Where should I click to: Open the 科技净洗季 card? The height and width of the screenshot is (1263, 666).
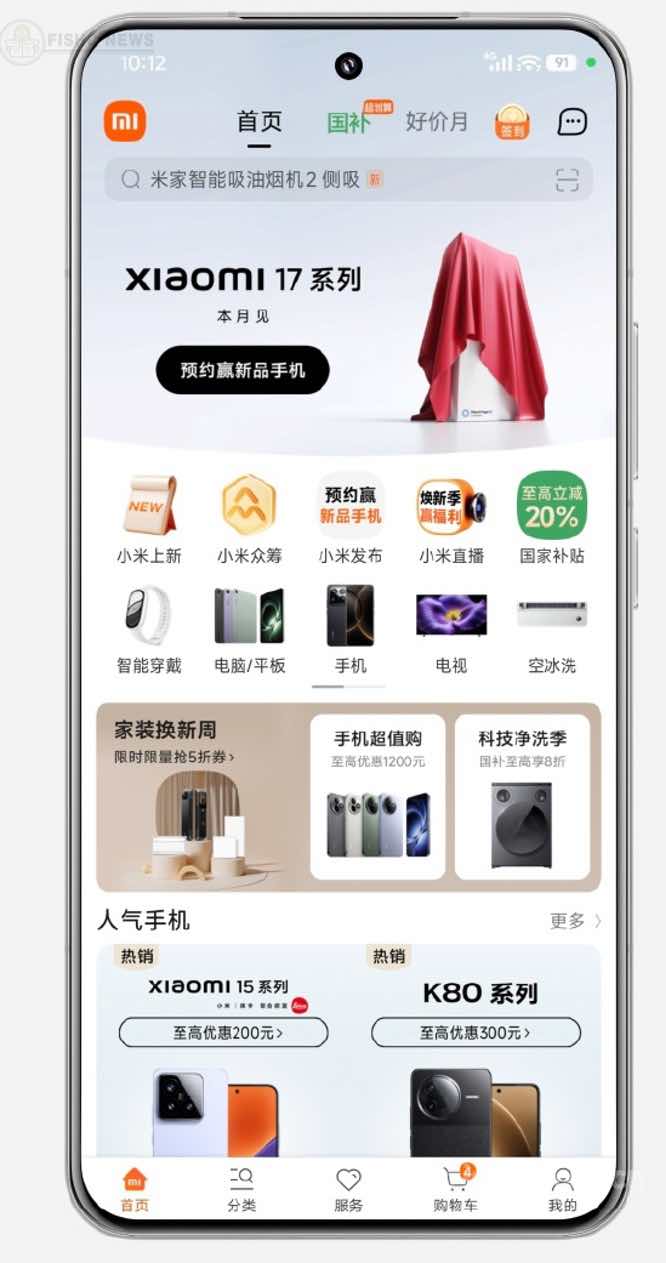(x=522, y=797)
